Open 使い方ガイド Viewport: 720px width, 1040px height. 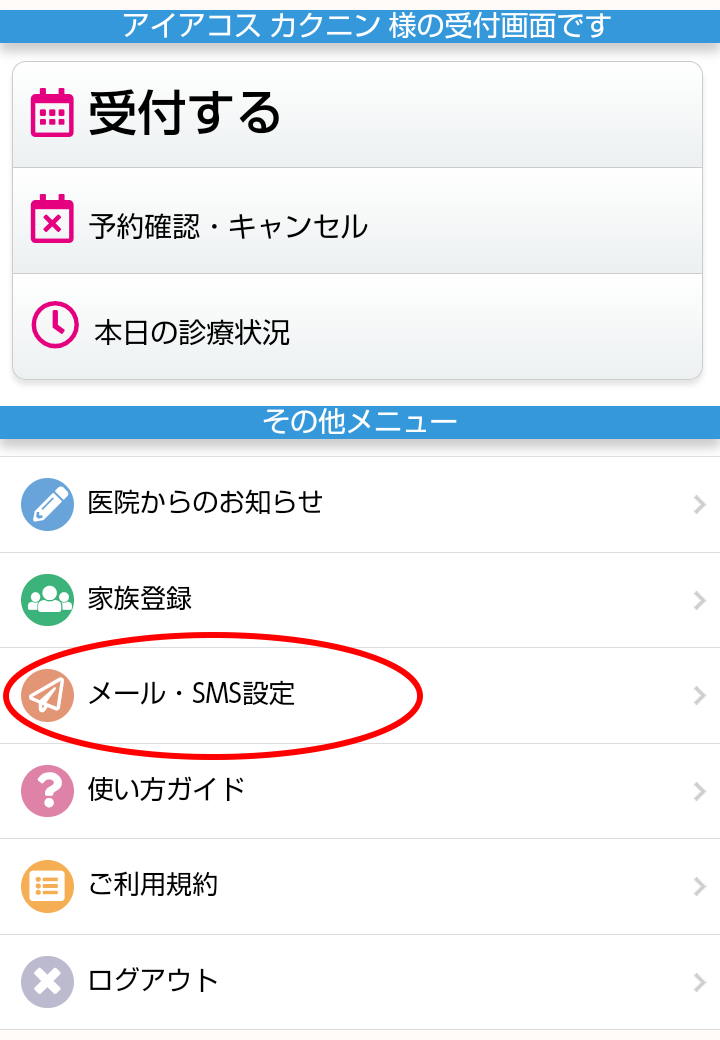point(360,791)
